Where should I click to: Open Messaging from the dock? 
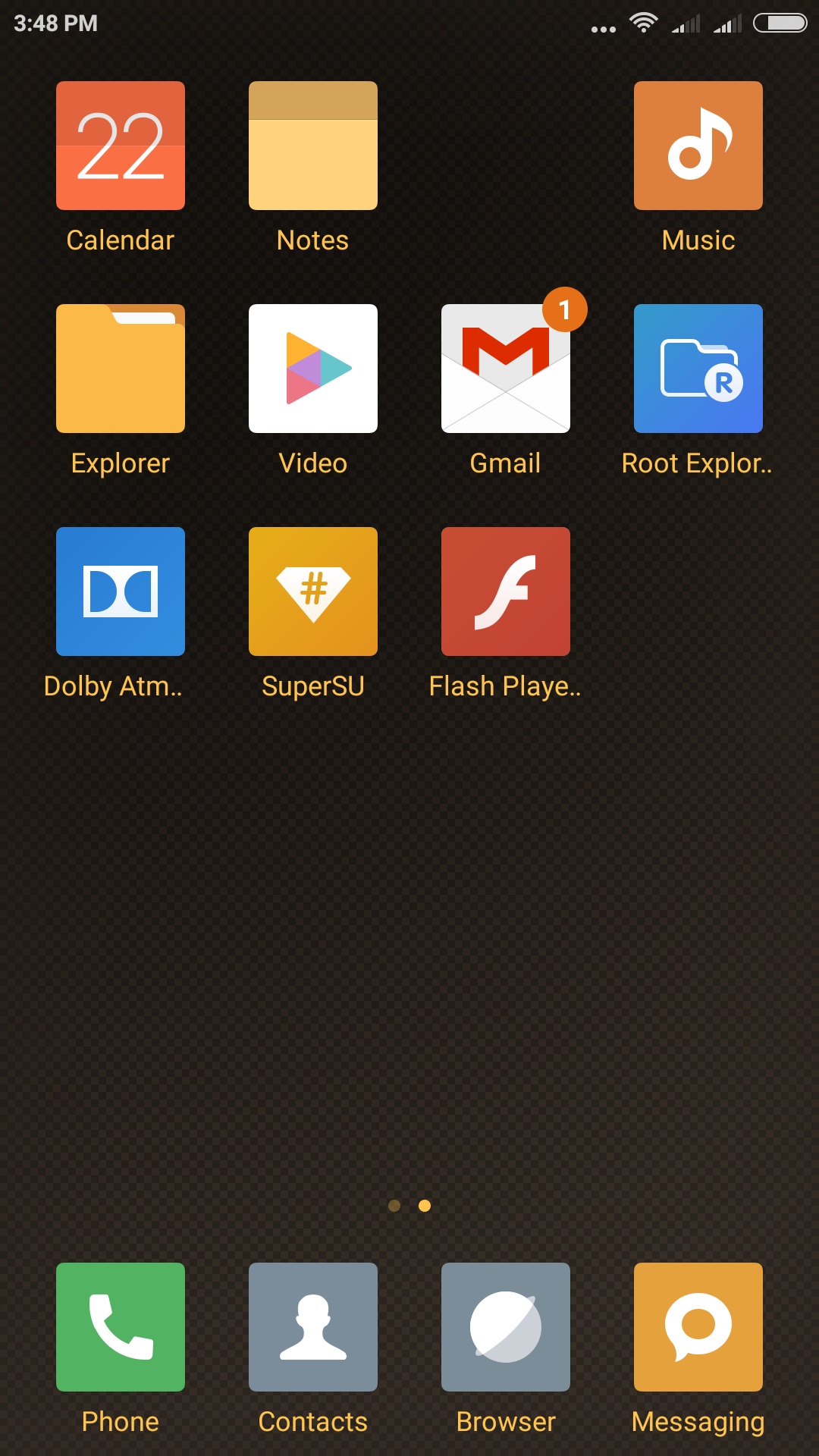pos(698,1327)
